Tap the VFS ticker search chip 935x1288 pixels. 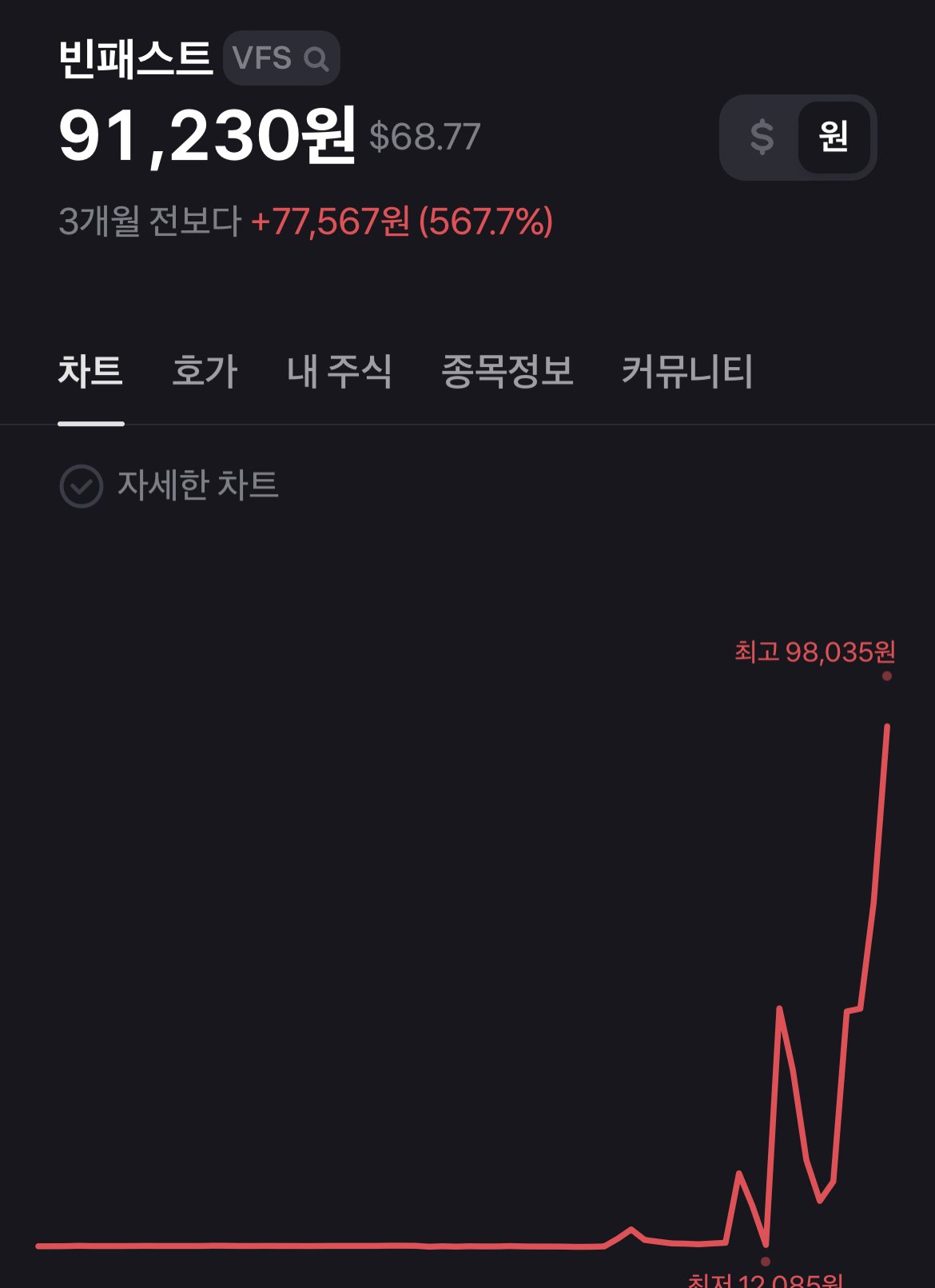point(281,58)
